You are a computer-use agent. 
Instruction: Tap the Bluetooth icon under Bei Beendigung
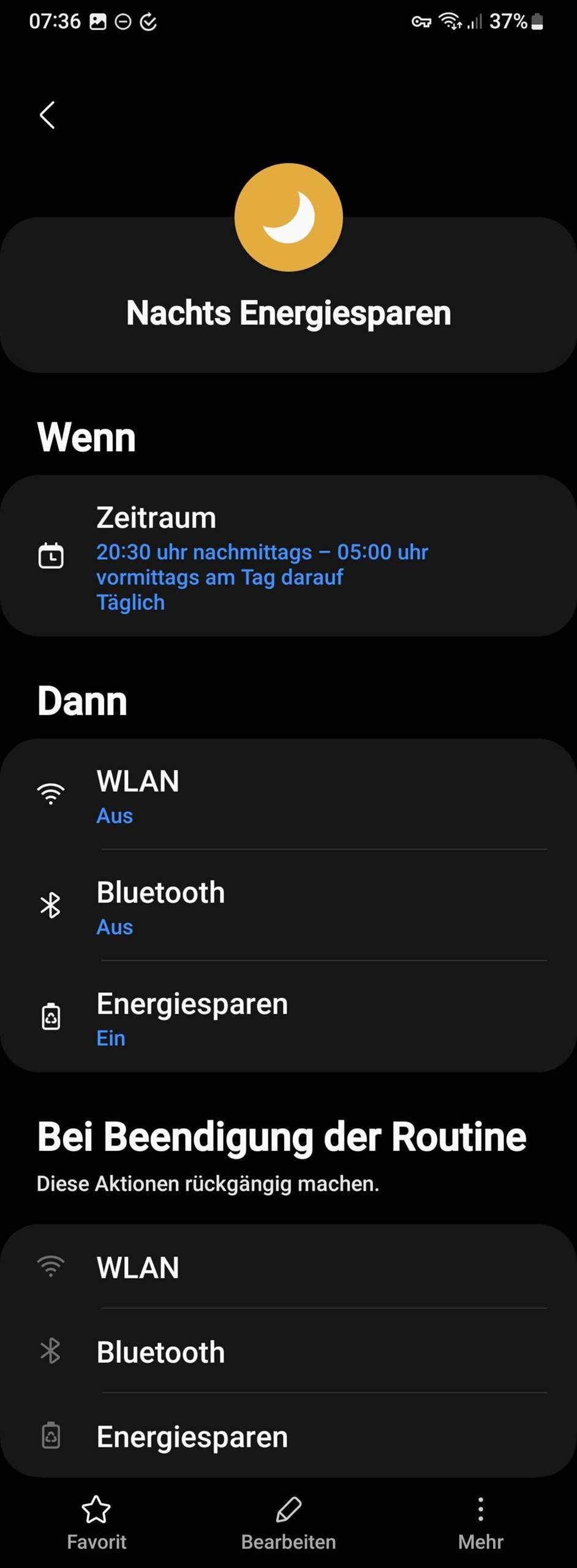[51, 1351]
